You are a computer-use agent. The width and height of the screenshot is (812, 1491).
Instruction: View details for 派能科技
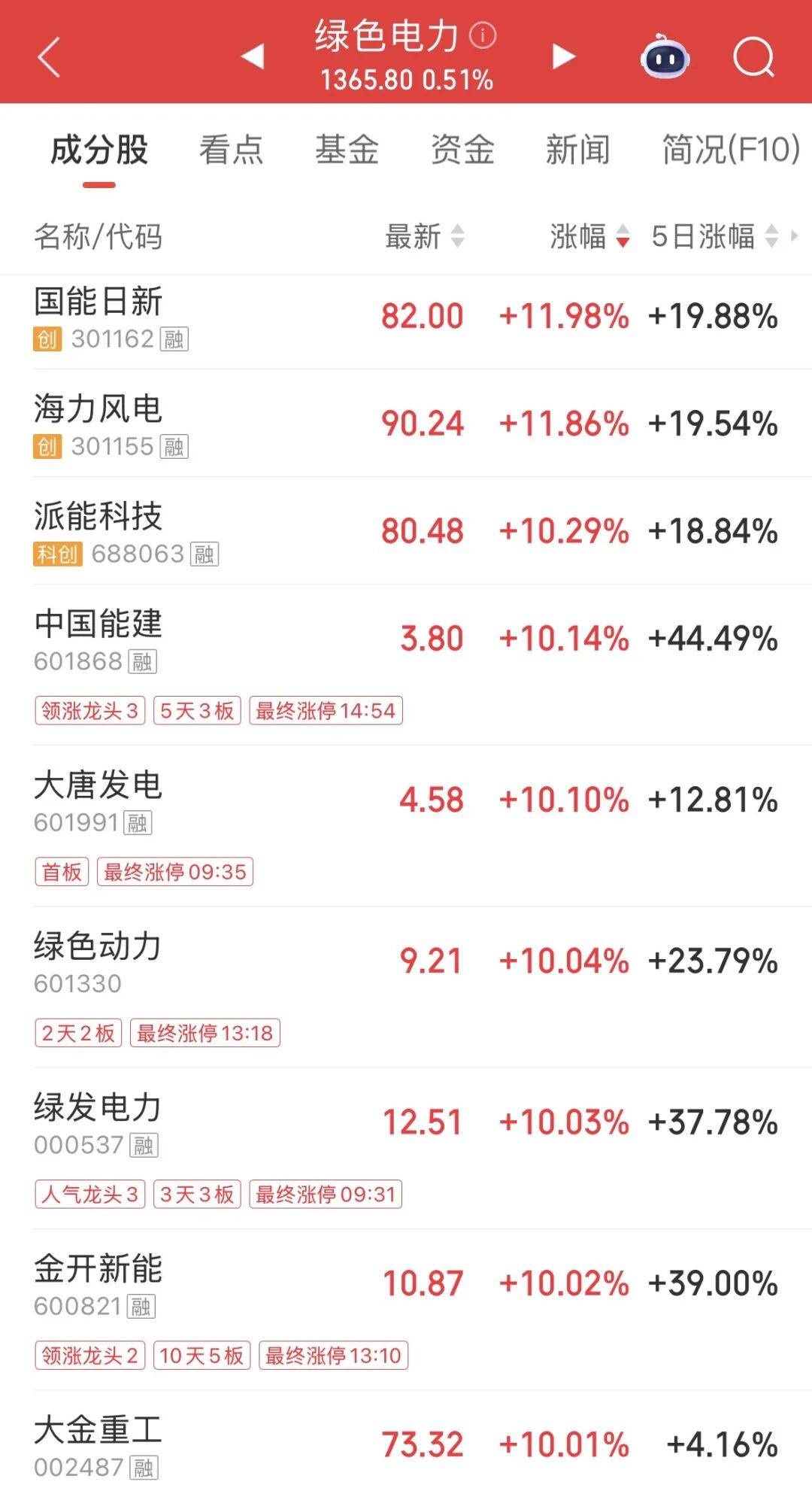[x=98, y=518]
